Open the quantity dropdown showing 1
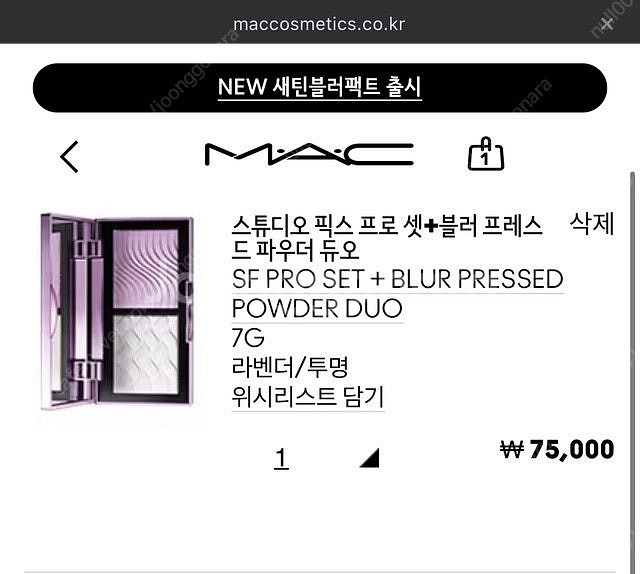Screen dimensions: 640x574 [325, 458]
